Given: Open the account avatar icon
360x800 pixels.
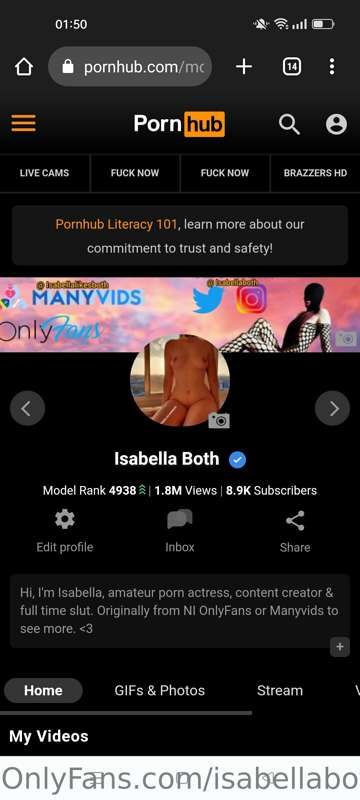Looking at the screenshot, I should click(x=337, y=124).
